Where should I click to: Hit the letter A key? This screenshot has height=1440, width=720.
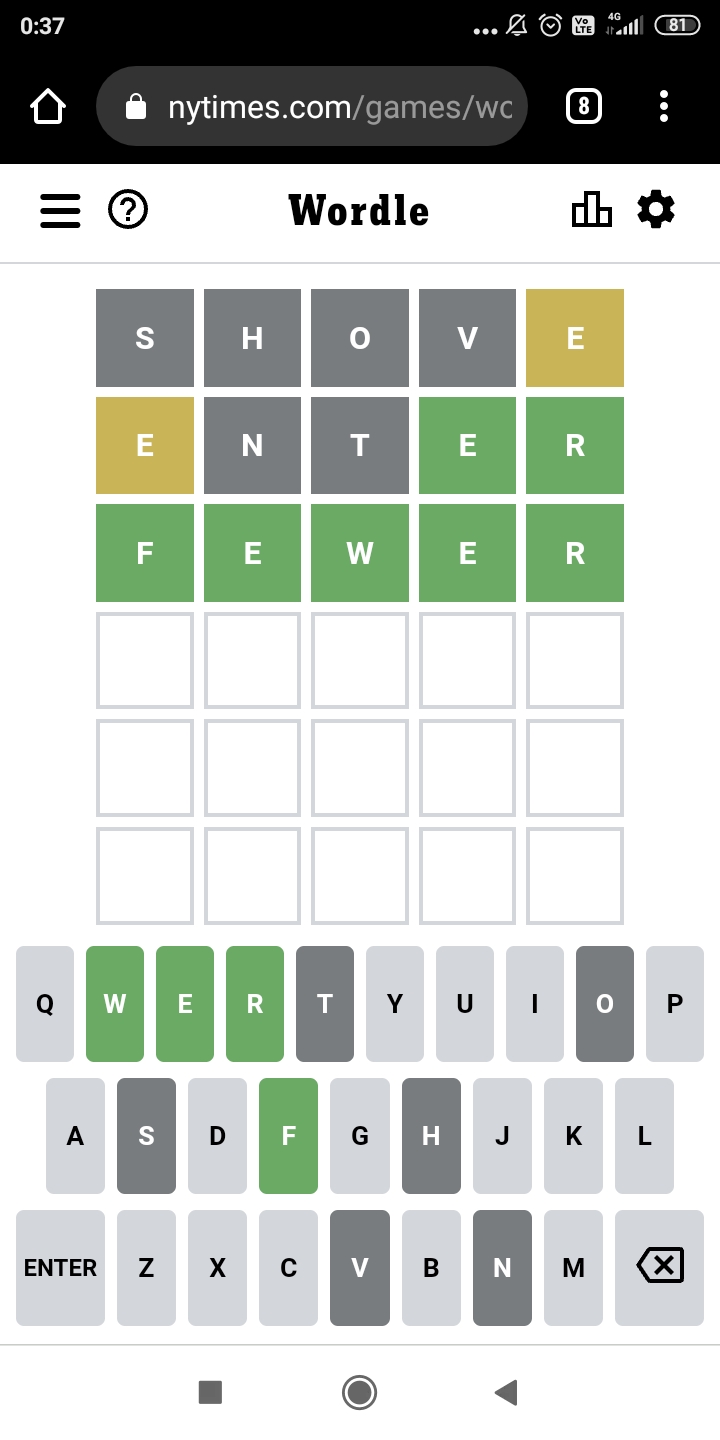pyautogui.click(x=75, y=1136)
